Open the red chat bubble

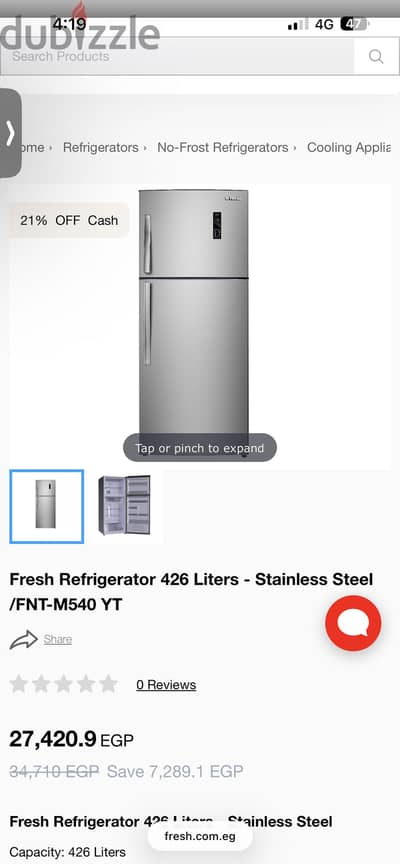click(353, 623)
